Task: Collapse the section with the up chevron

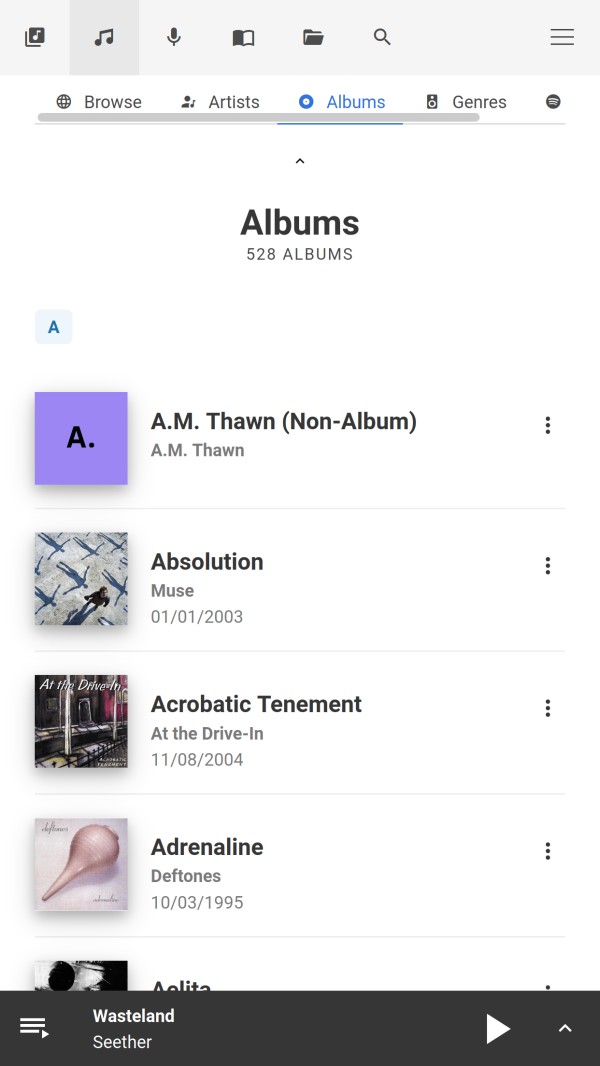Action: [299, 161]
